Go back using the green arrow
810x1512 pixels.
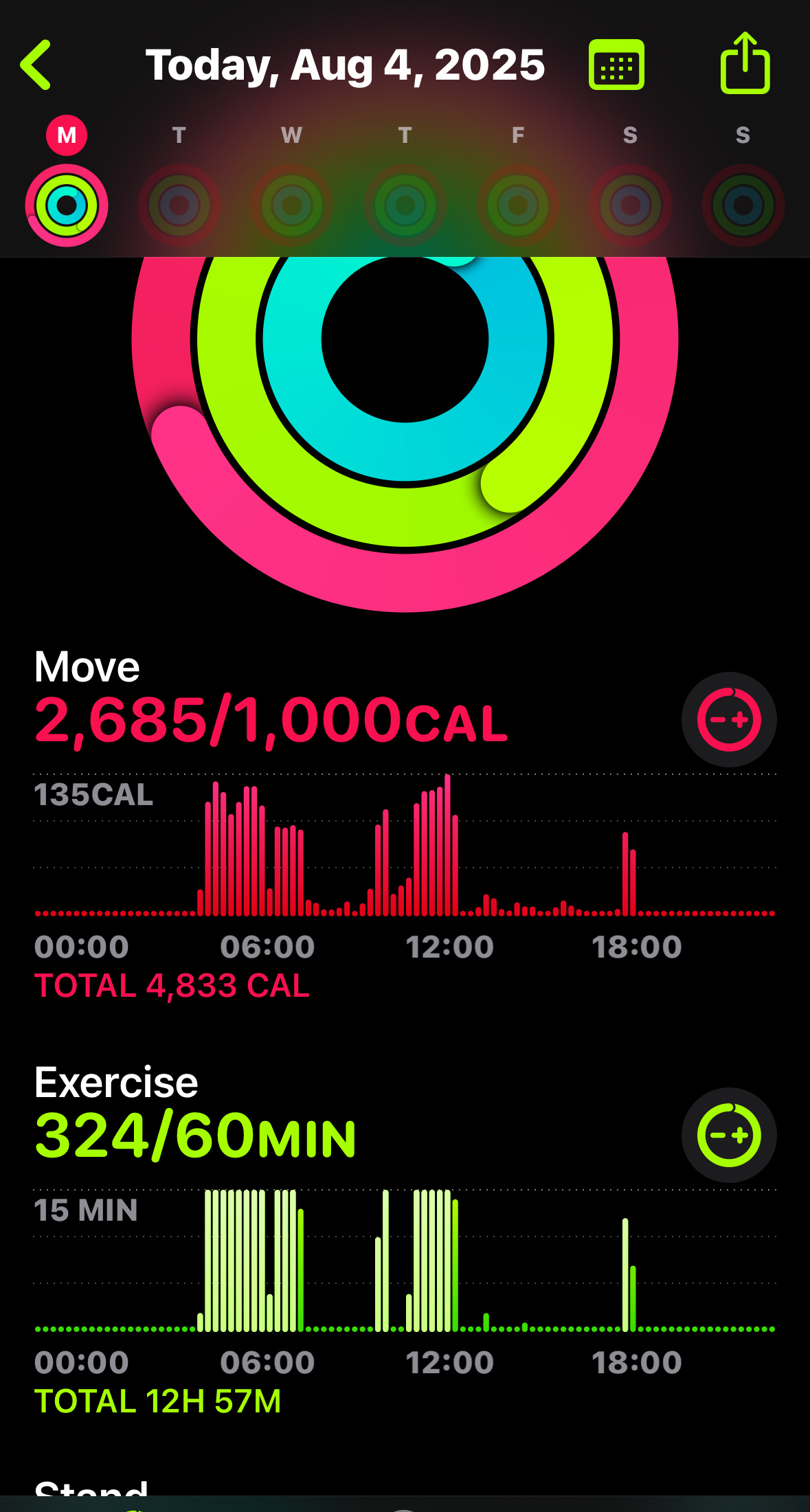click(x=36, y=65)
